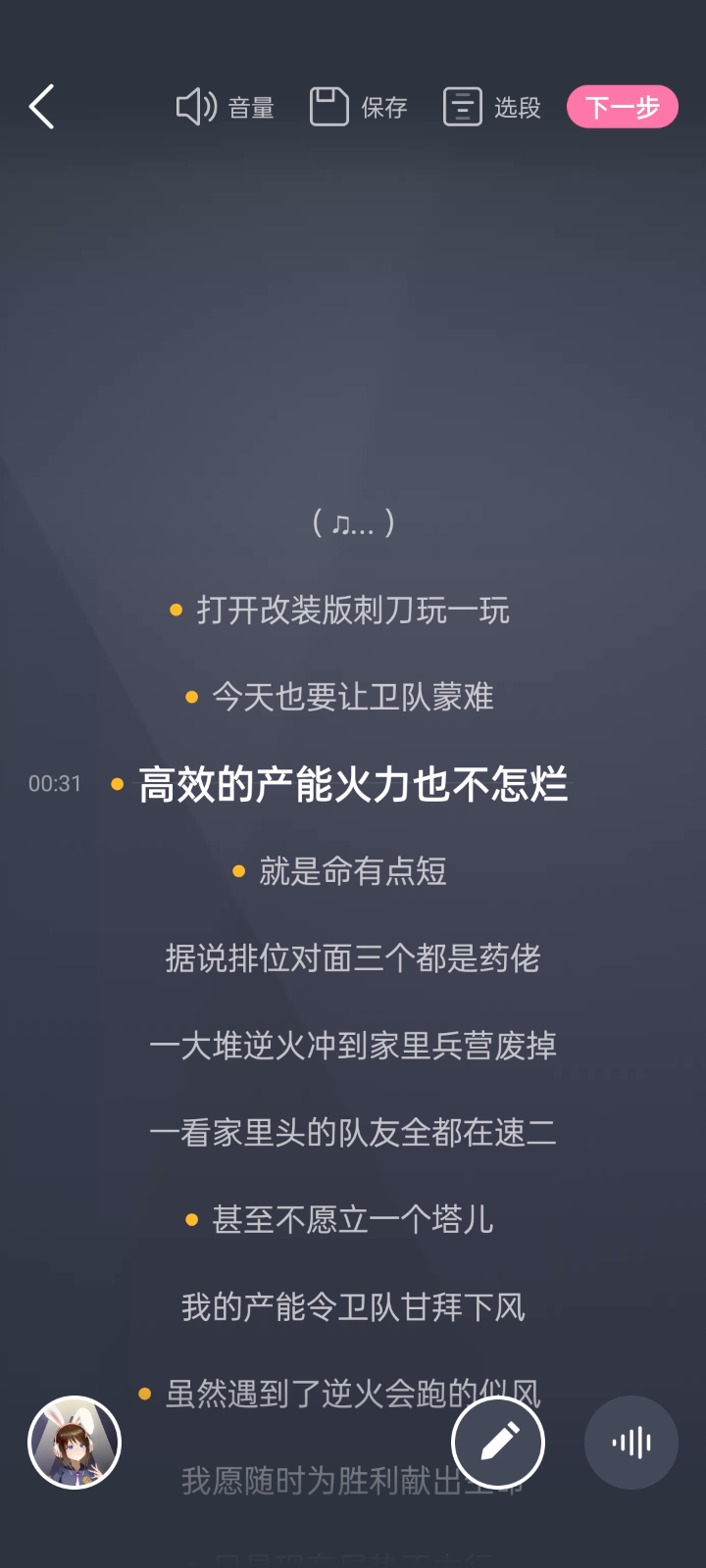
Task: Jump to lyric 甚至不愿立一个塔儿
Action: pos(353,1220)
